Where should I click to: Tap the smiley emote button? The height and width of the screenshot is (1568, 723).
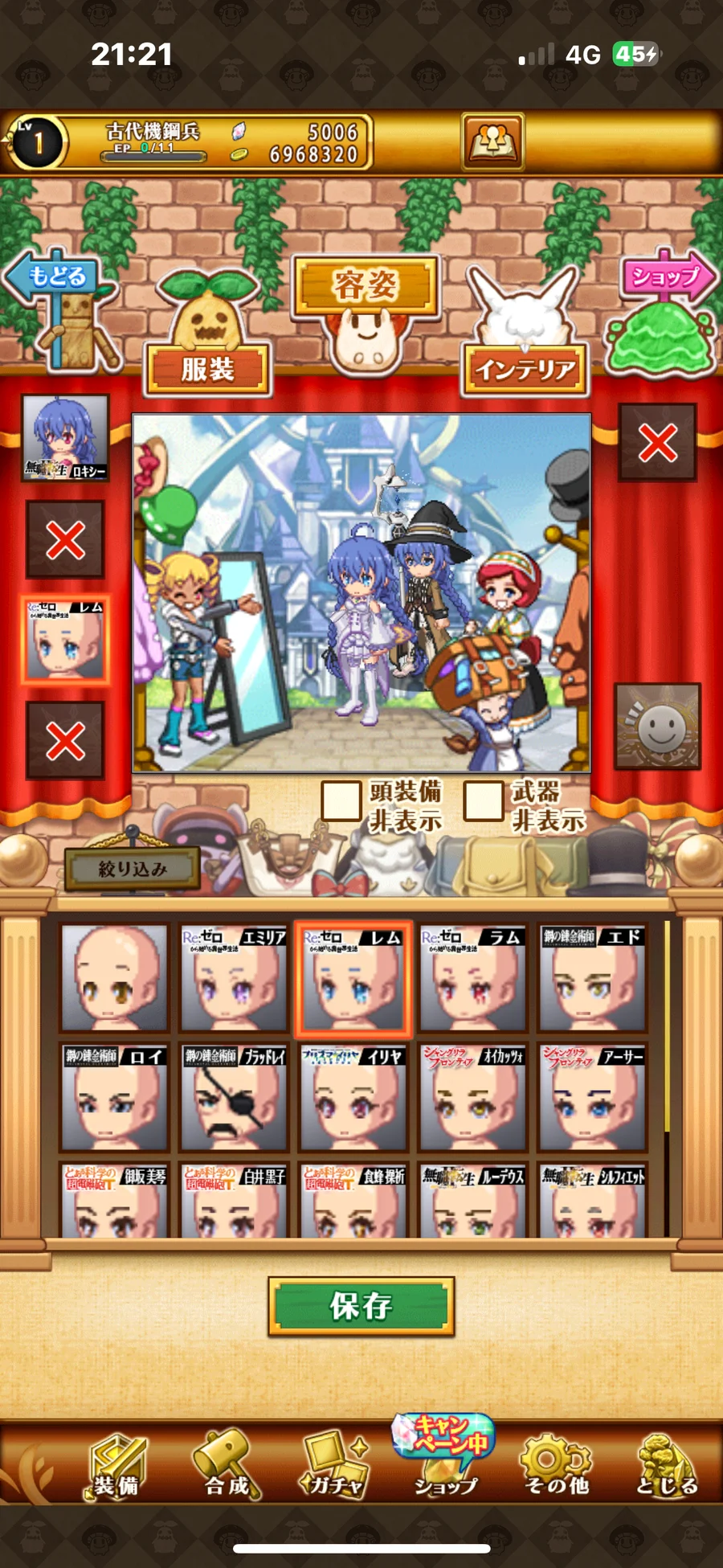tap(658, 726)
